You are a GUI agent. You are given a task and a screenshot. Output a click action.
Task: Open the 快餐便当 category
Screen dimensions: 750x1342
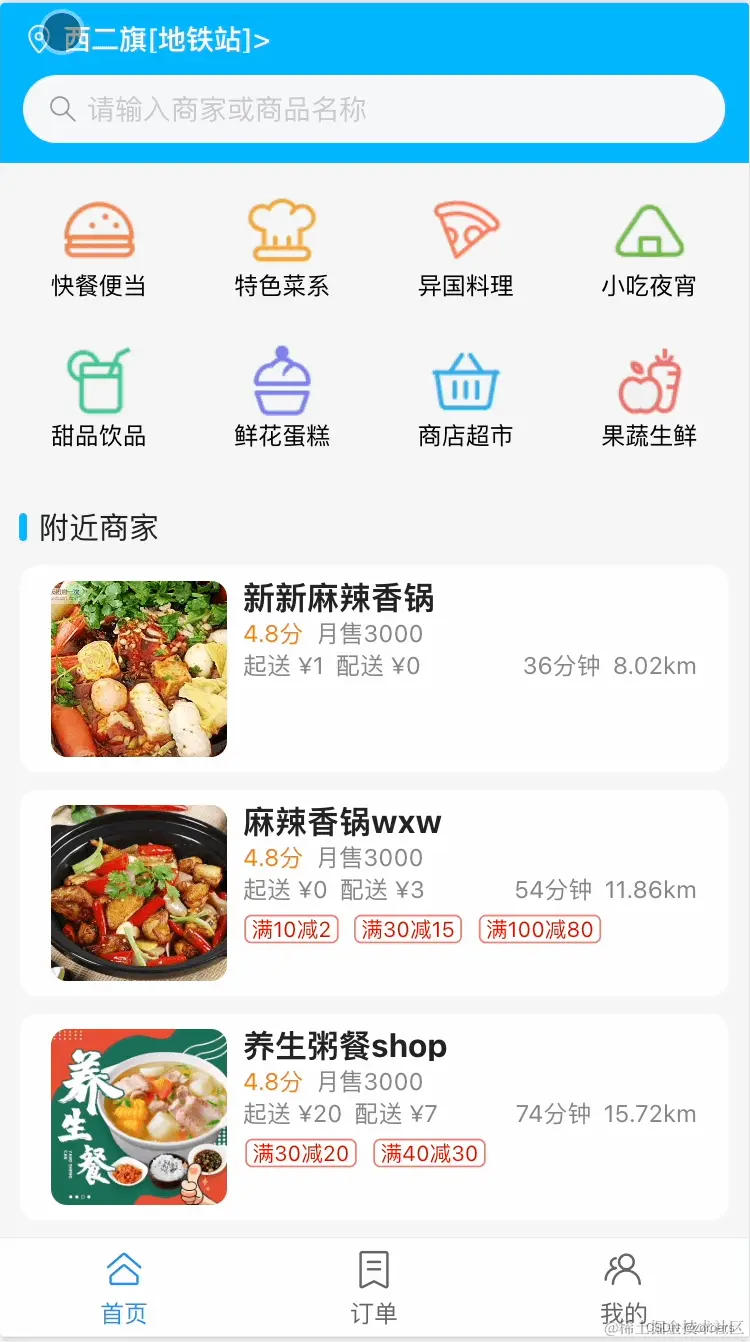click(x=99, y=250)
